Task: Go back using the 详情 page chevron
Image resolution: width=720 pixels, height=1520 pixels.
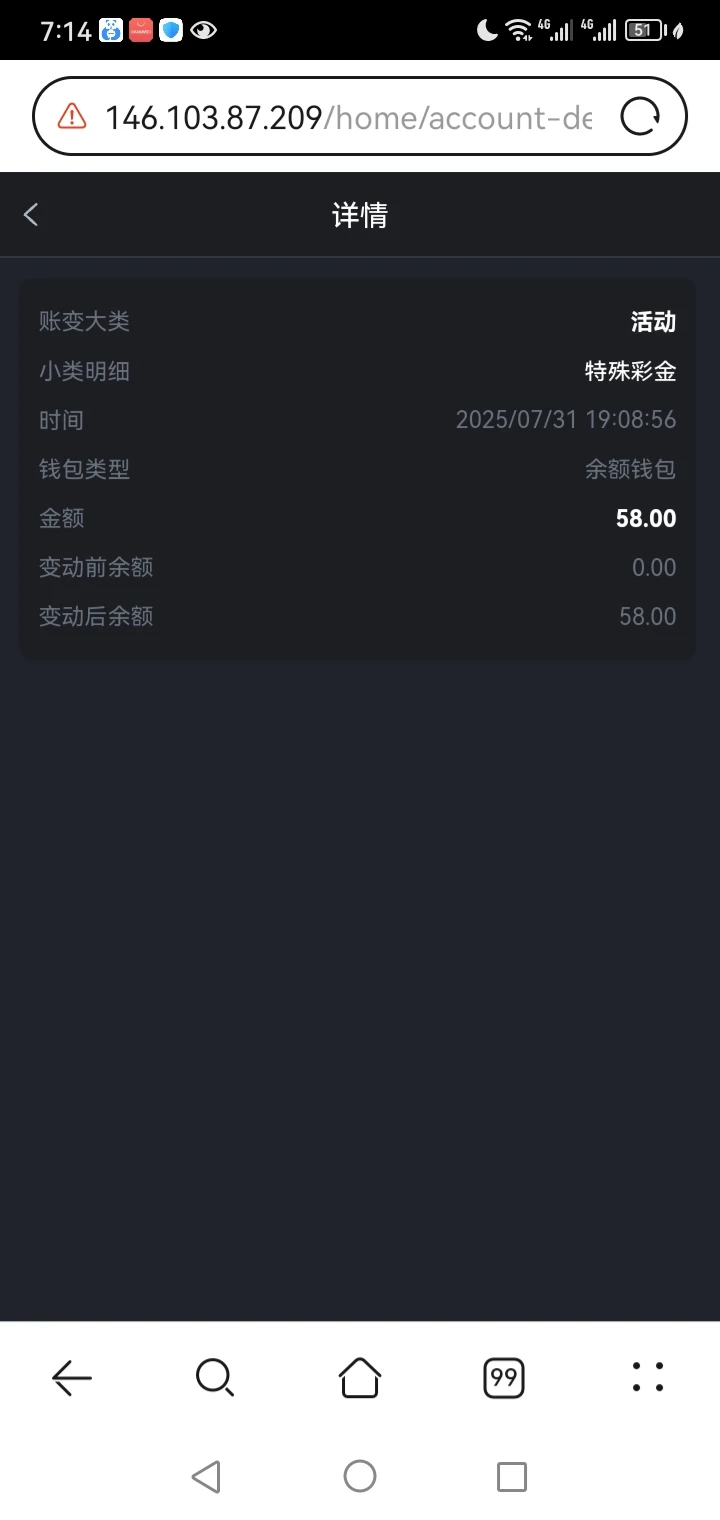Action: point(31,214)
